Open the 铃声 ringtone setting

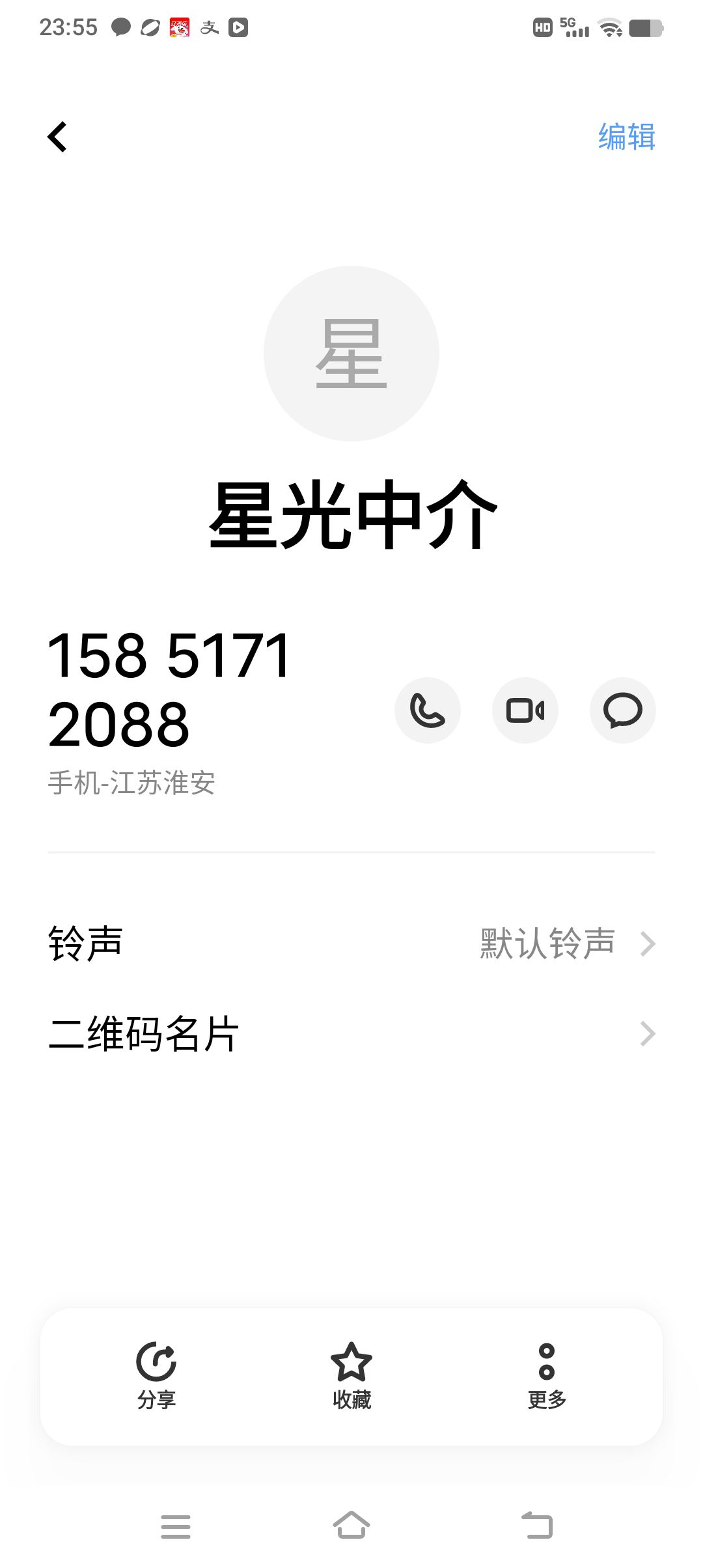point(351,943)
